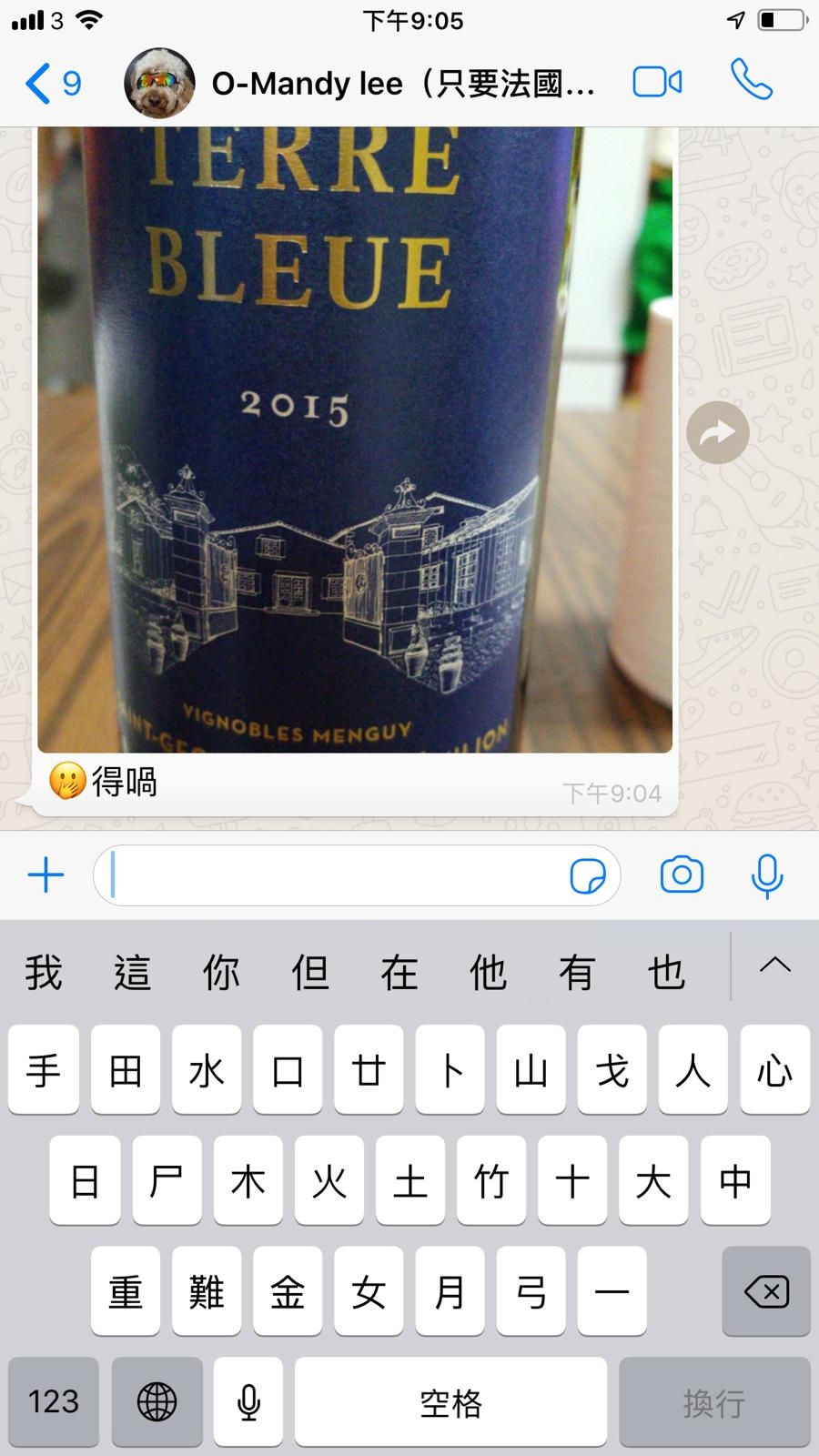Open the Terre Bleue wine photo

[355, 440]
